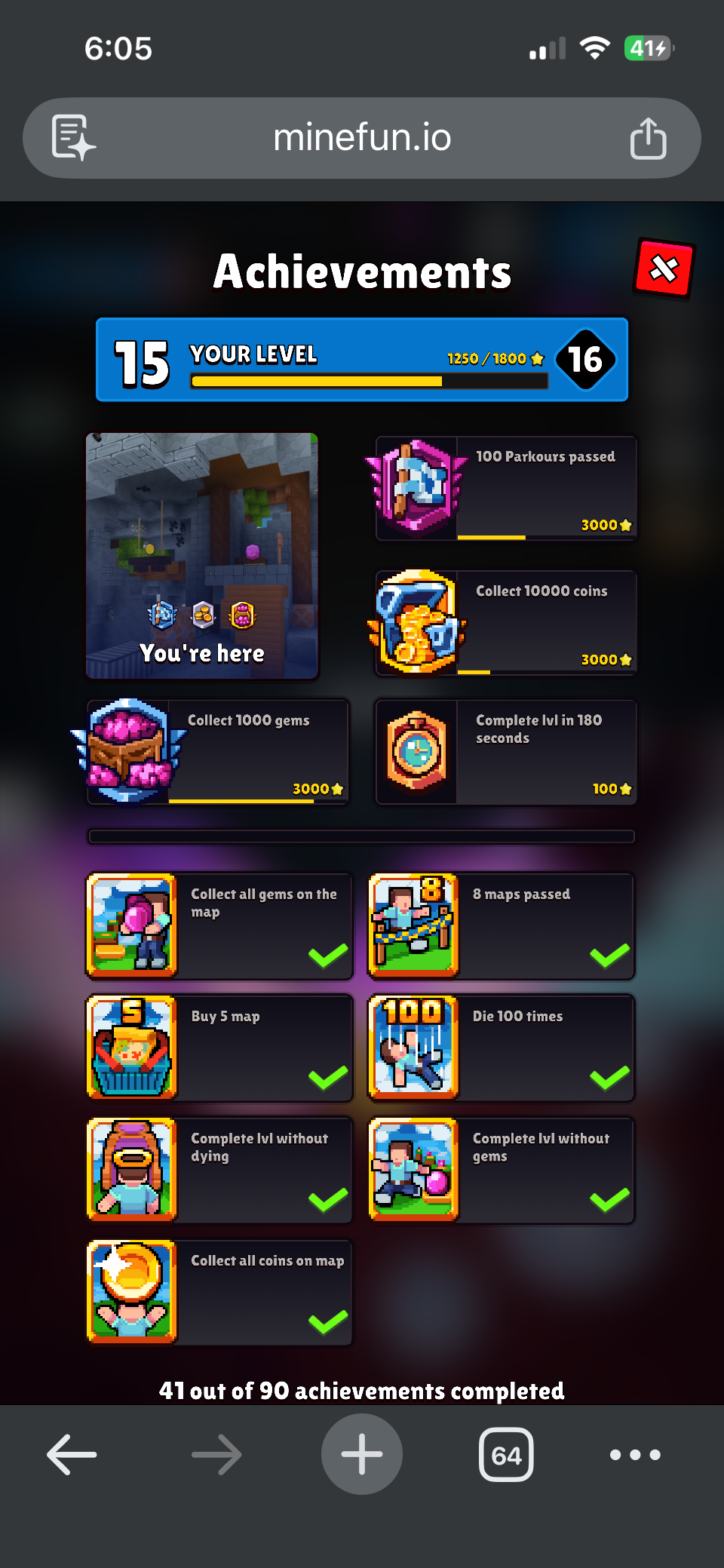Select the Collect 10000 coins achievement
724x1568 pixels.
click(505, 623)
